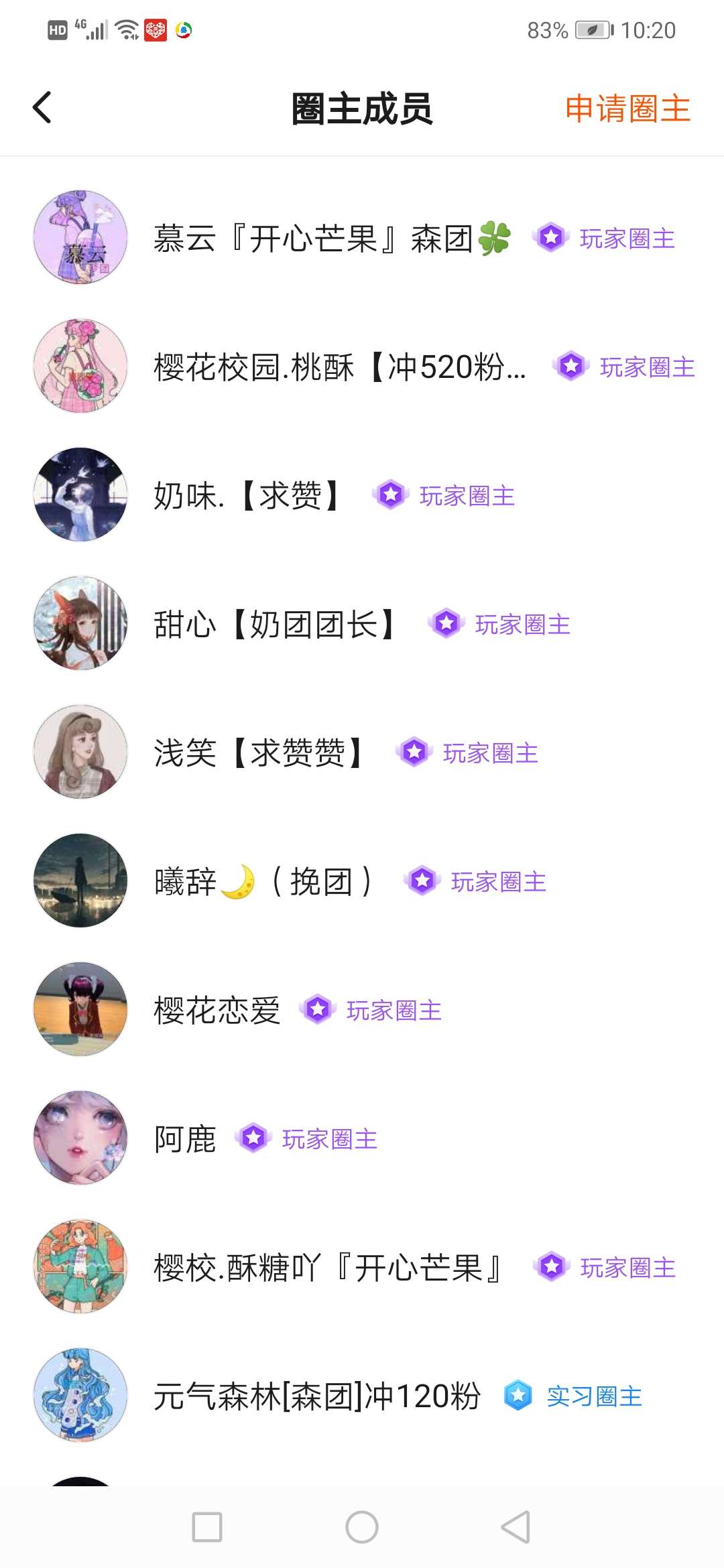The image size is (724, 1568).
Task: Select 元气森林[森团]冲120粉 row
Action: pyautogui.click(x=317, y=1396)
